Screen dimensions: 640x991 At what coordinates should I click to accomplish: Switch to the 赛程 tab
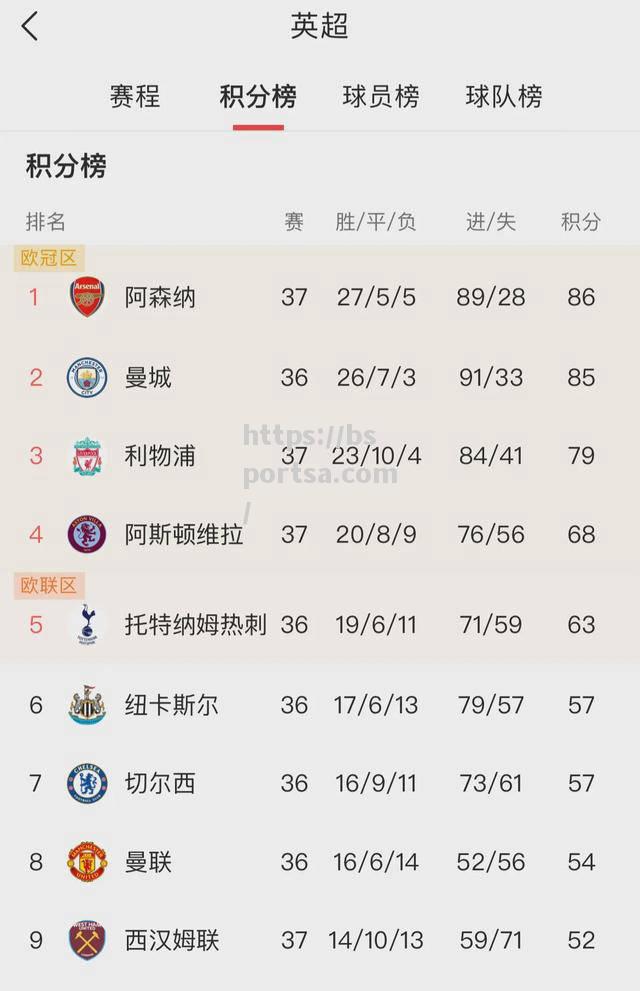[135, 97]
